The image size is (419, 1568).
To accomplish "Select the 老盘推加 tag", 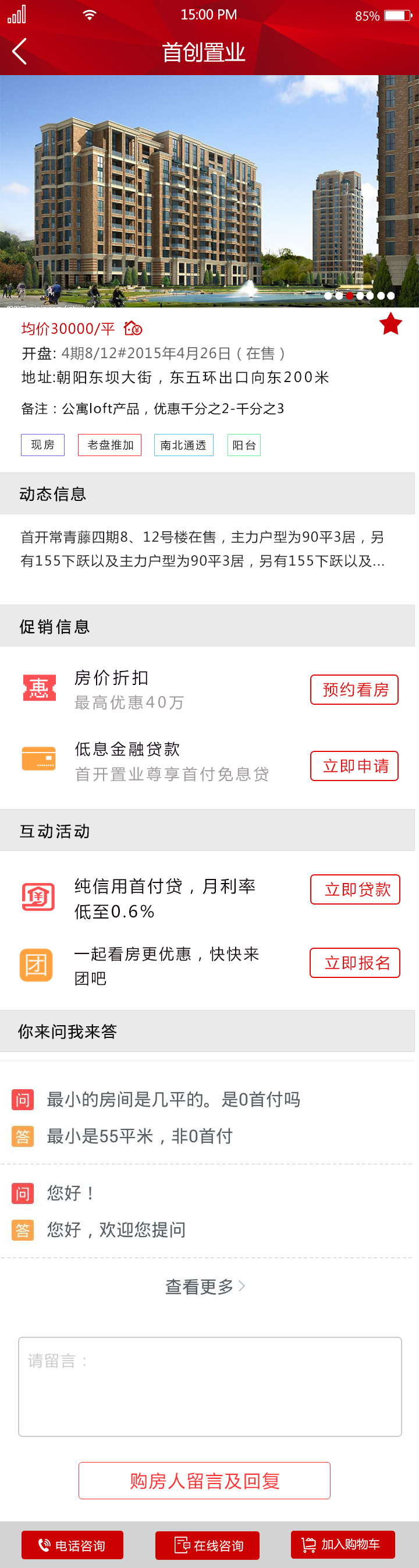I will 109,445.
